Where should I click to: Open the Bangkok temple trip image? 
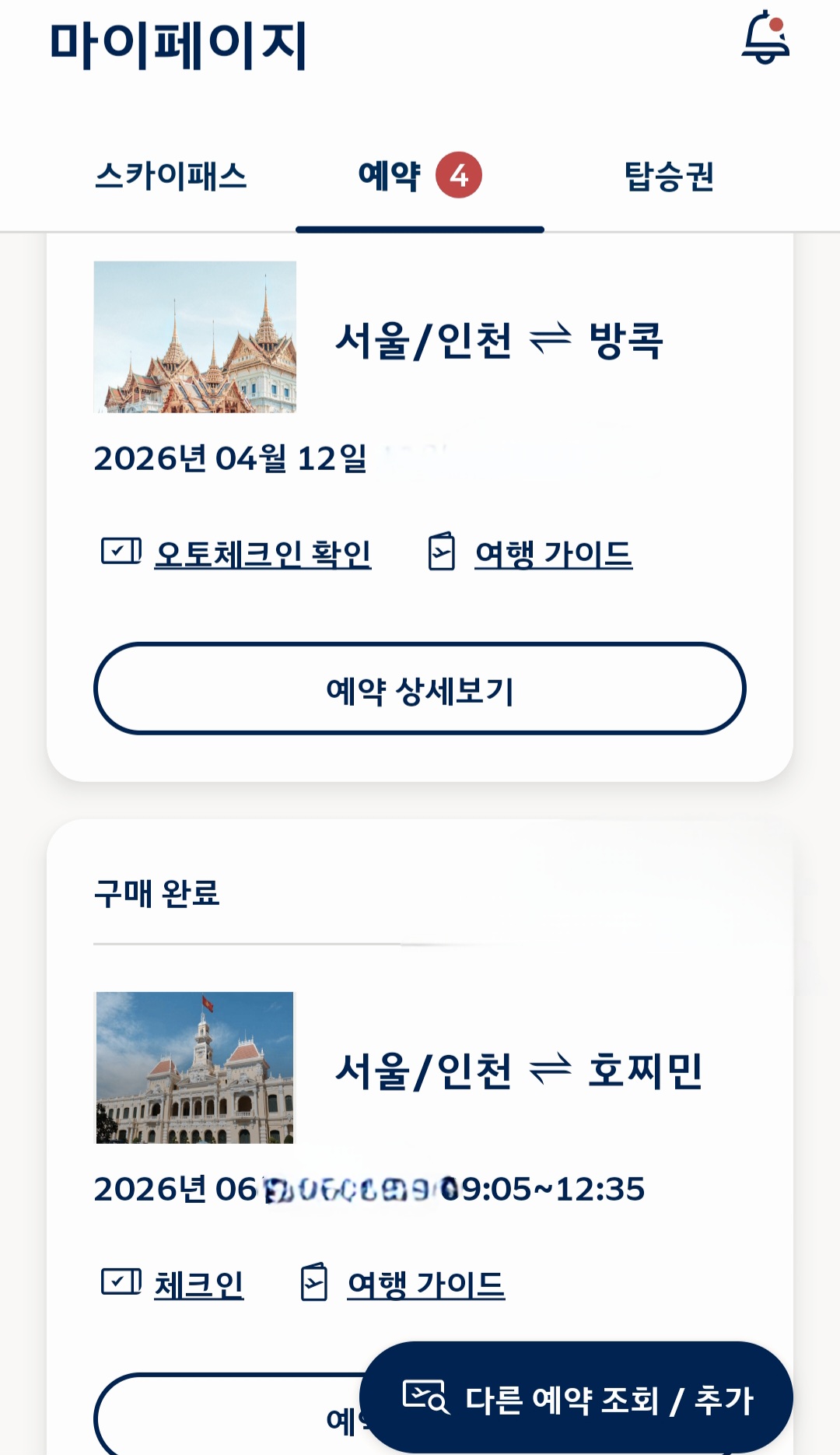click(194, 337)
